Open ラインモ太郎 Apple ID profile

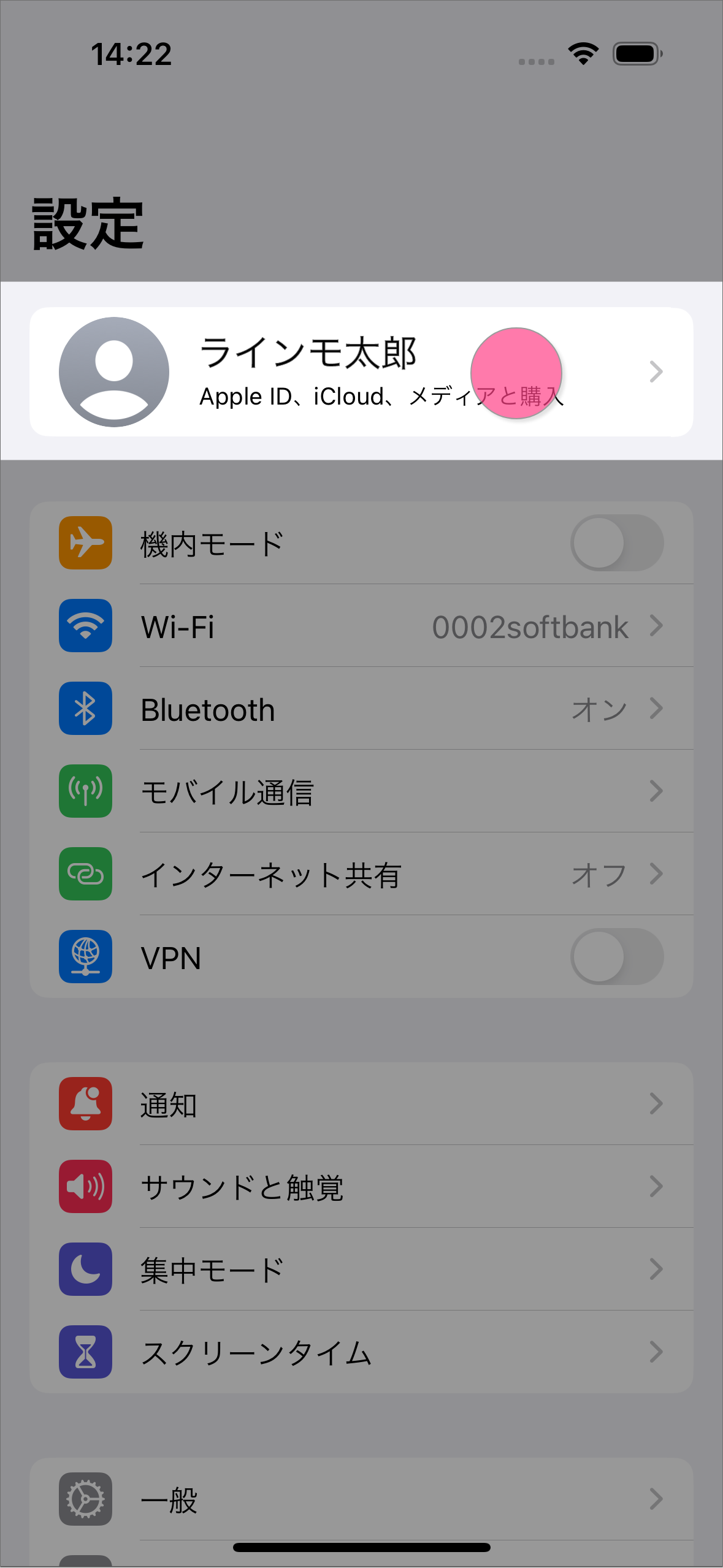click(x=361, y=372)
